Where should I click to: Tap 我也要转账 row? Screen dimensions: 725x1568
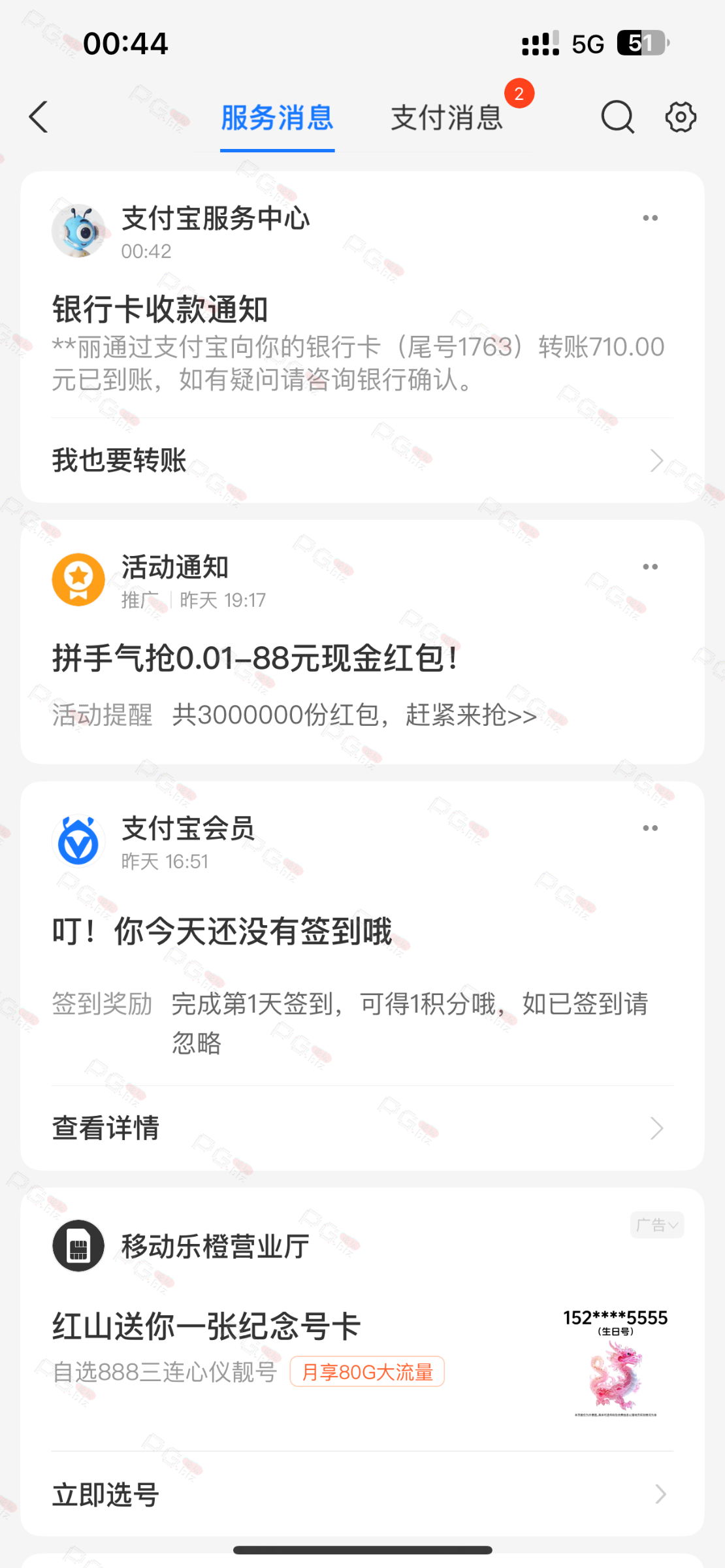pyautogui.click(x=362, y=461)
